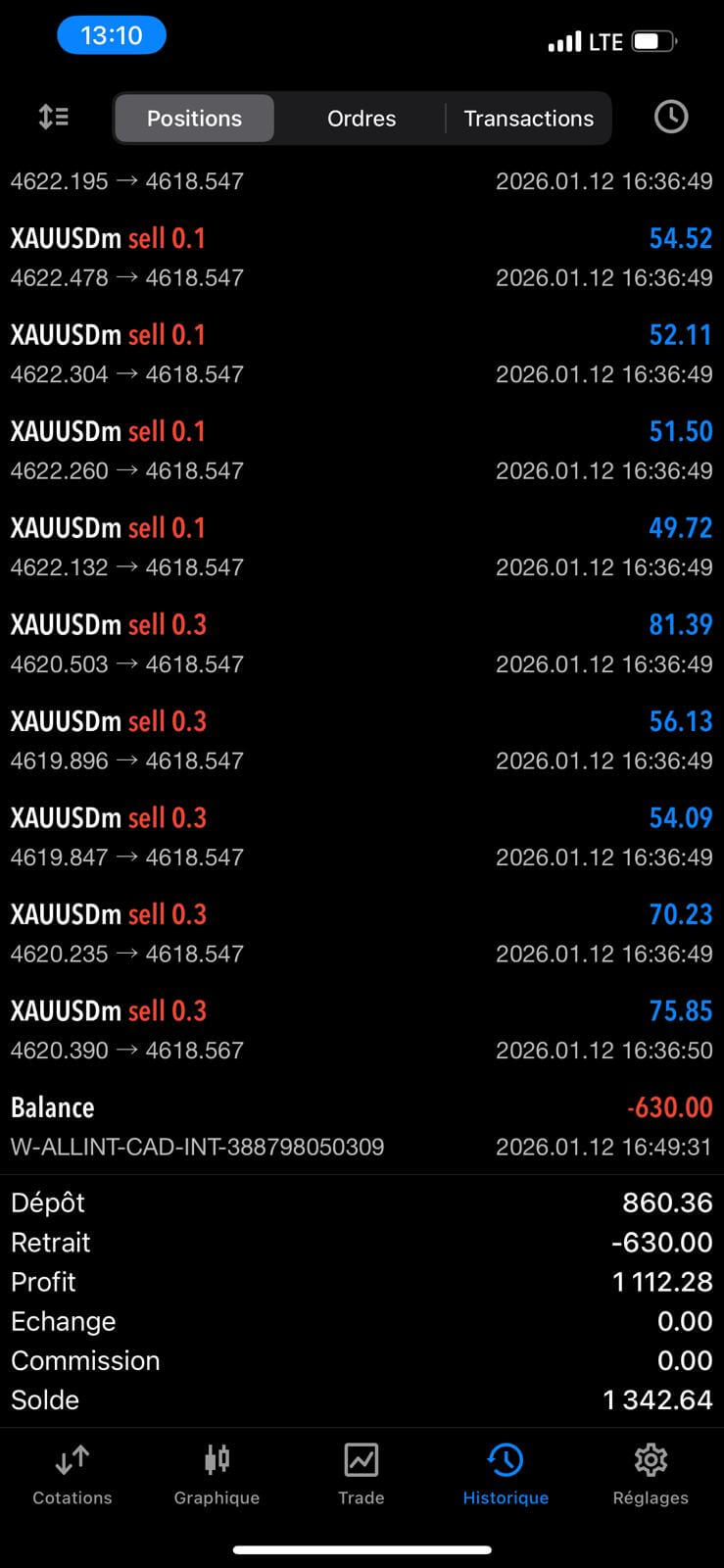724x1568 pixels.
Task: Switch to the Transactions segment
Action: (x=528, y=119)
